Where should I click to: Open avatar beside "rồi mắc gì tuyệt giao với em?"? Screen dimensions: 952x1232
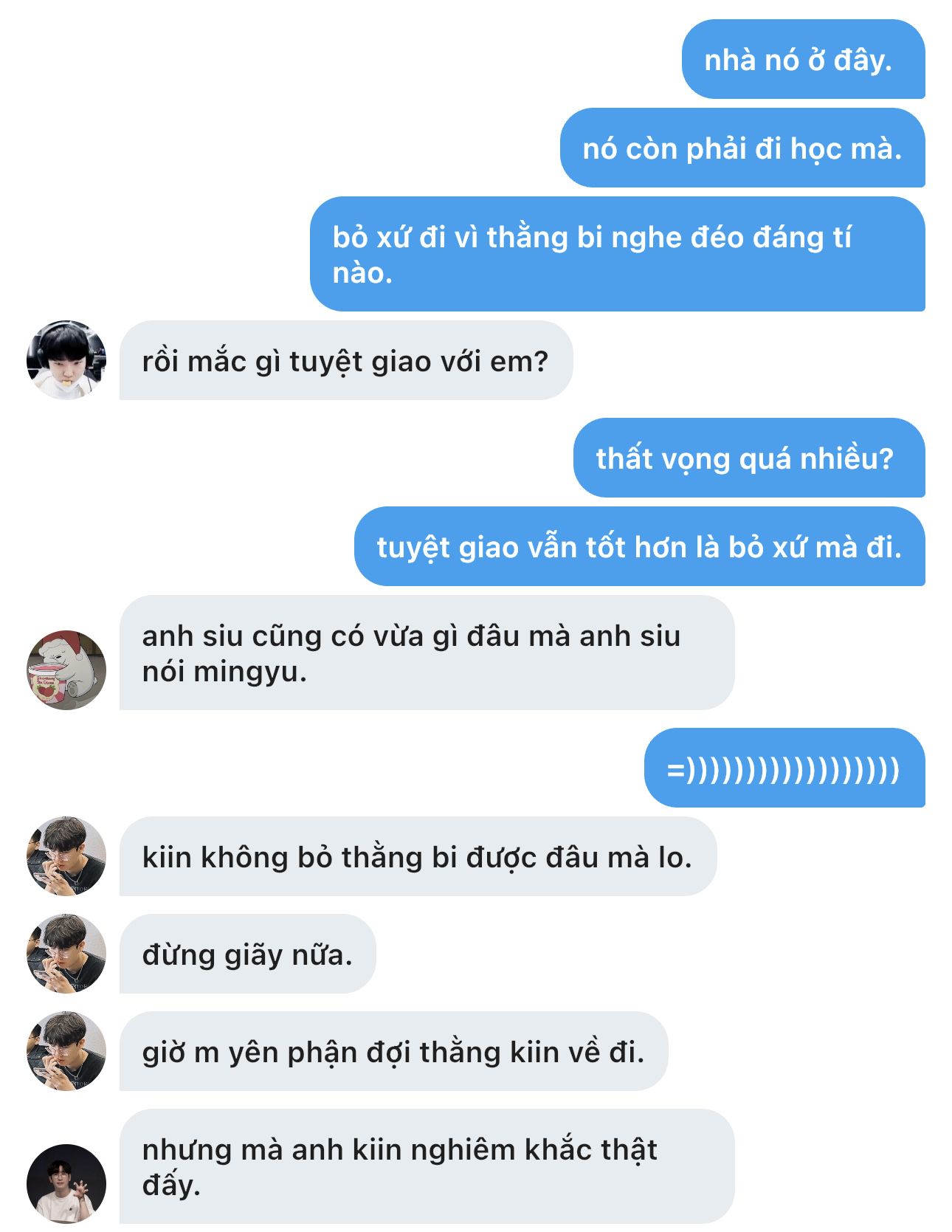[x=66, y=360]
